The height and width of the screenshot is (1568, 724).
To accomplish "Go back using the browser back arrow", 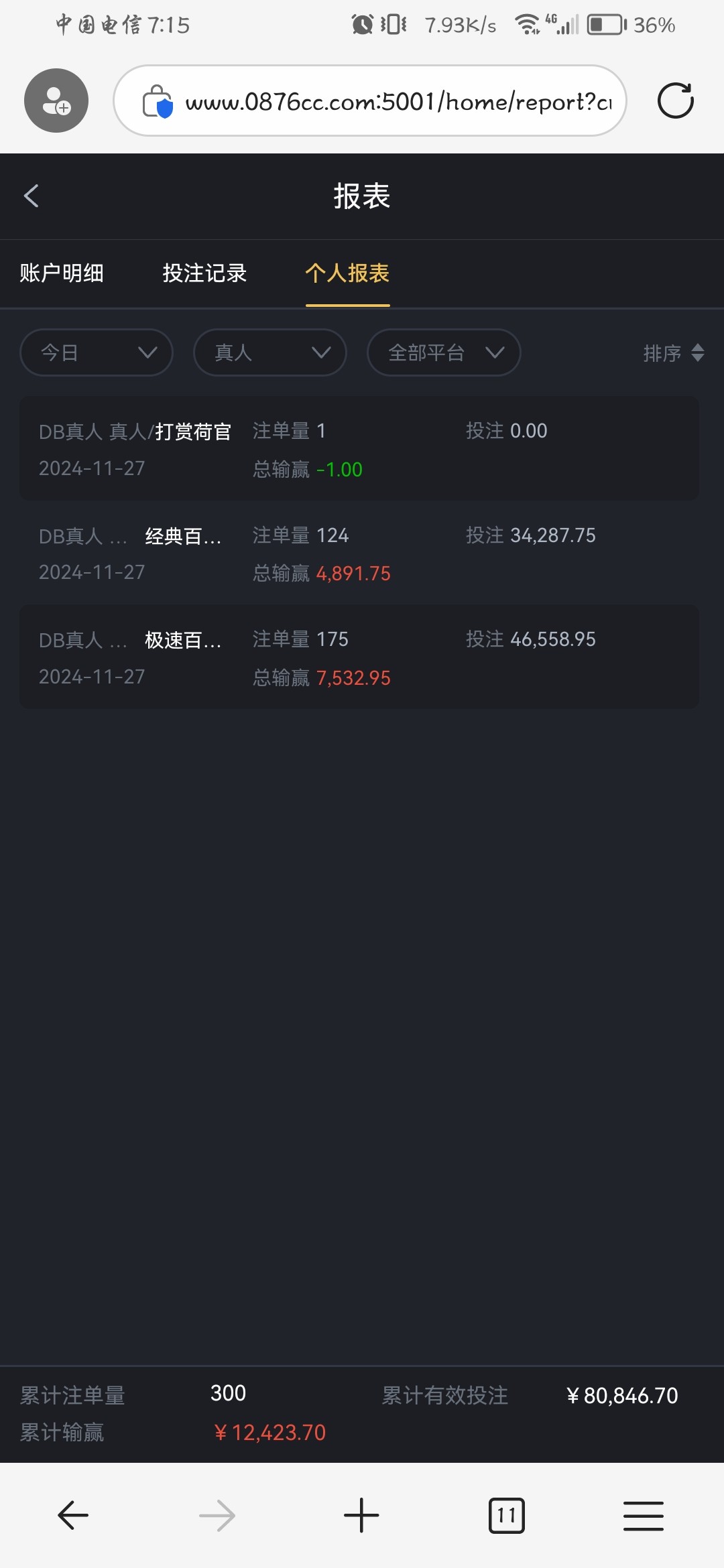I will [x=73, y=1516].
